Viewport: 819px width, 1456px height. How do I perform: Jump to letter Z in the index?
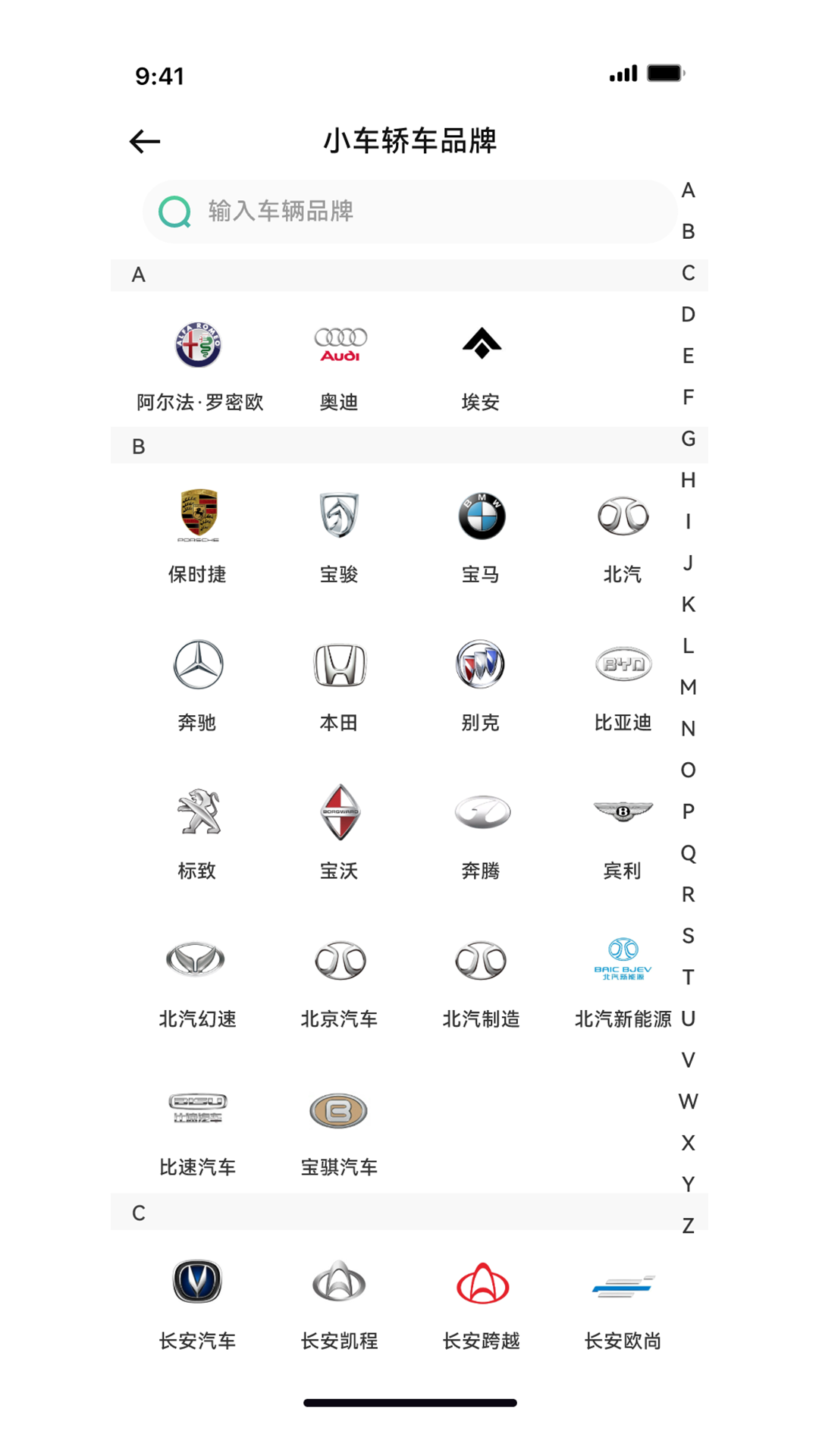(x=688, y=1226)
